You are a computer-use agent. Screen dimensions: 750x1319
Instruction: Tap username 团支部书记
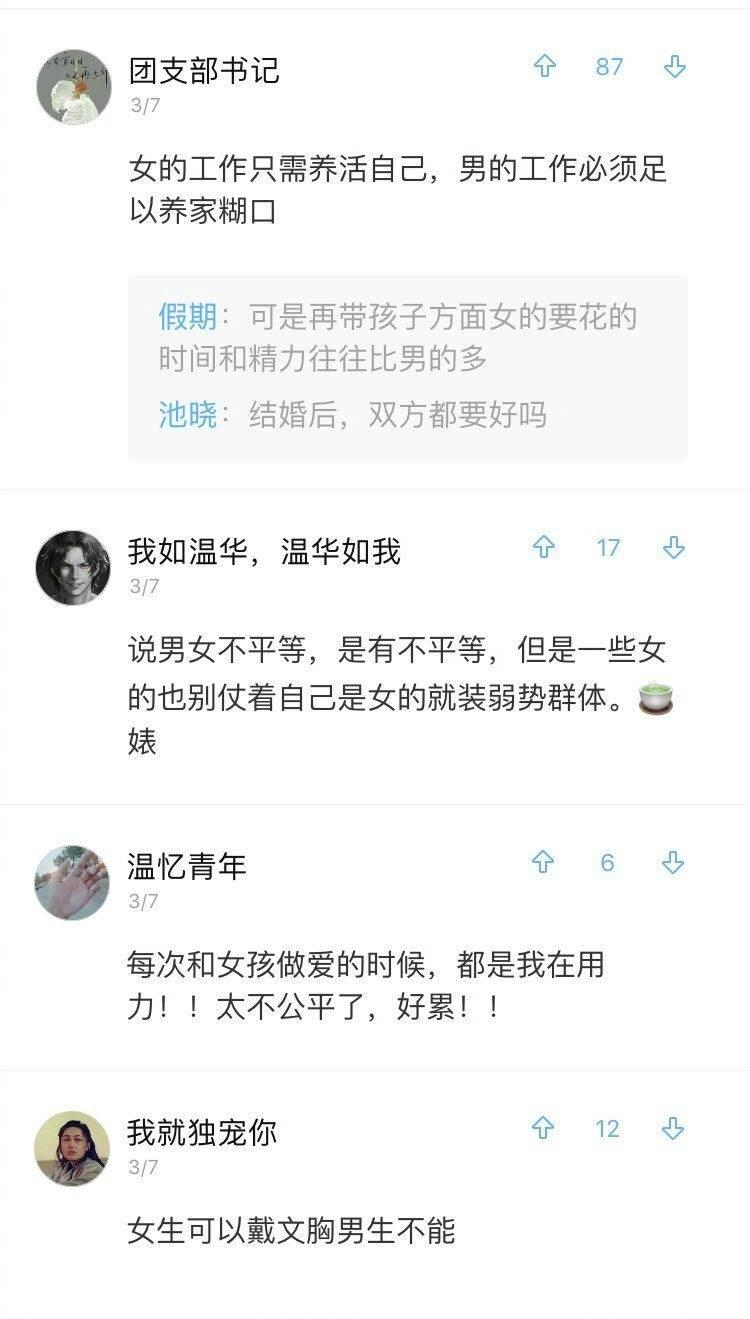point(204,70)
